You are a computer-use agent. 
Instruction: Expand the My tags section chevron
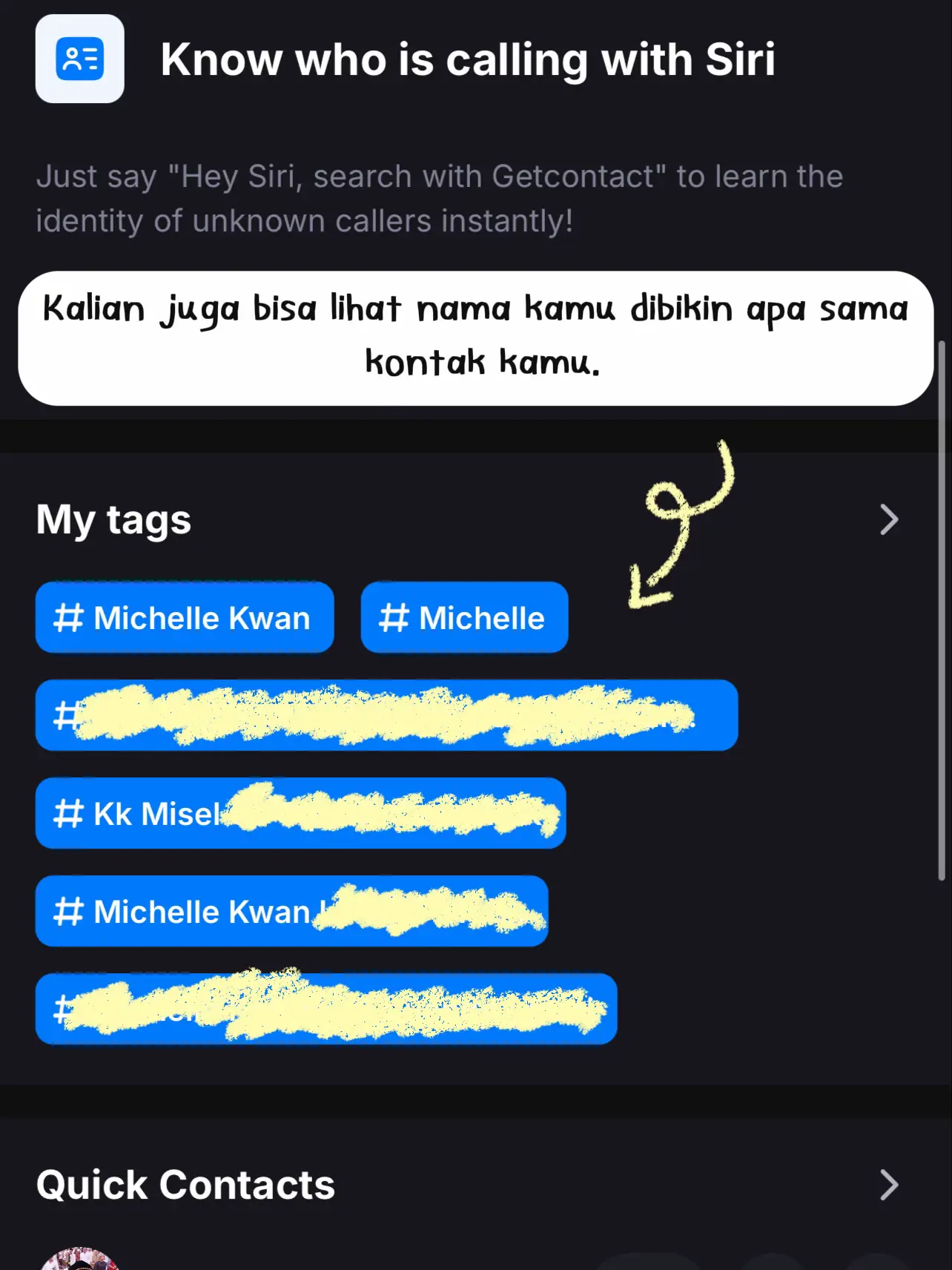[888, 519]
